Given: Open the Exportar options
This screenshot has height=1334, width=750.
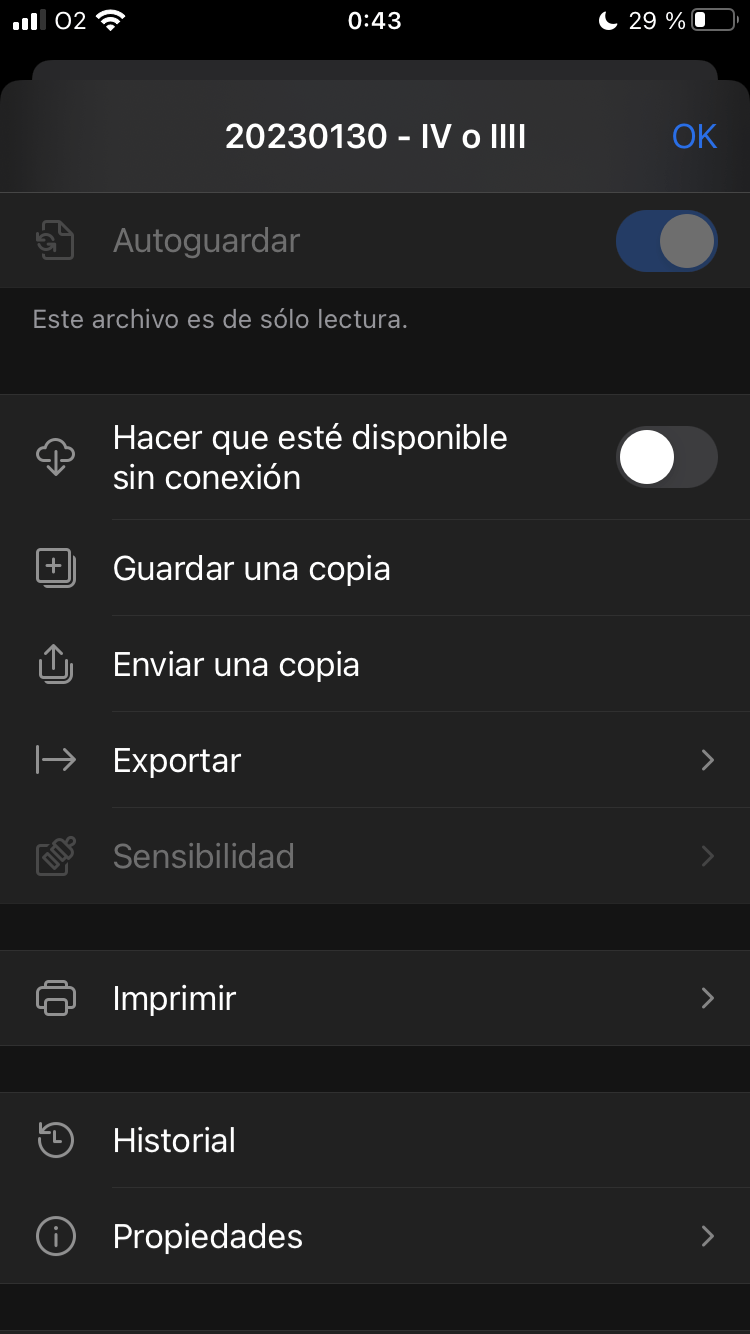Looking at the screenshot, I should coord(375,760).
